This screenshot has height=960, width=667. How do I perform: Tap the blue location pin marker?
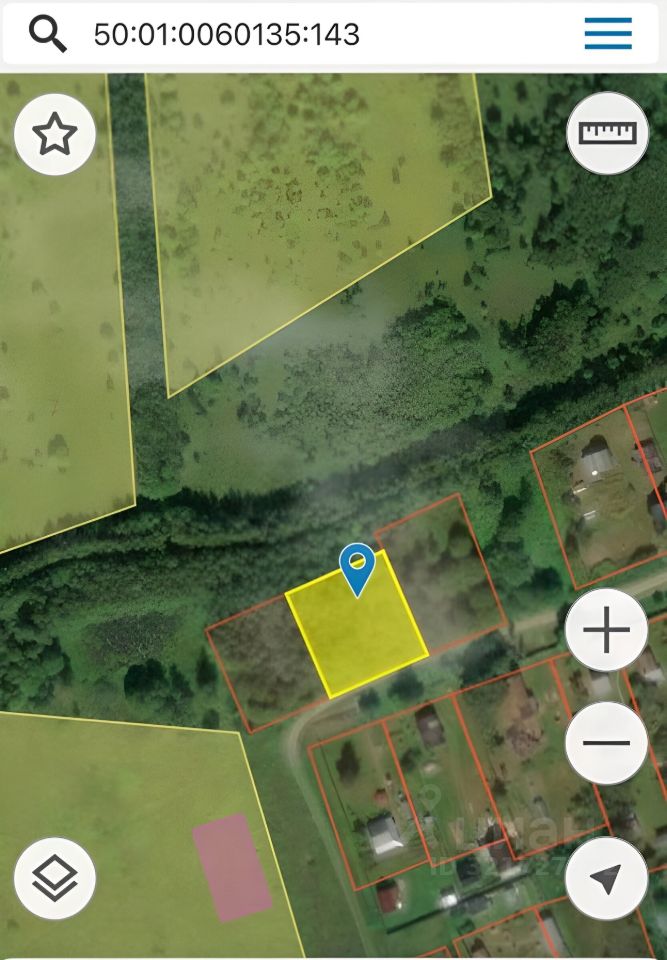click(357, 568)
